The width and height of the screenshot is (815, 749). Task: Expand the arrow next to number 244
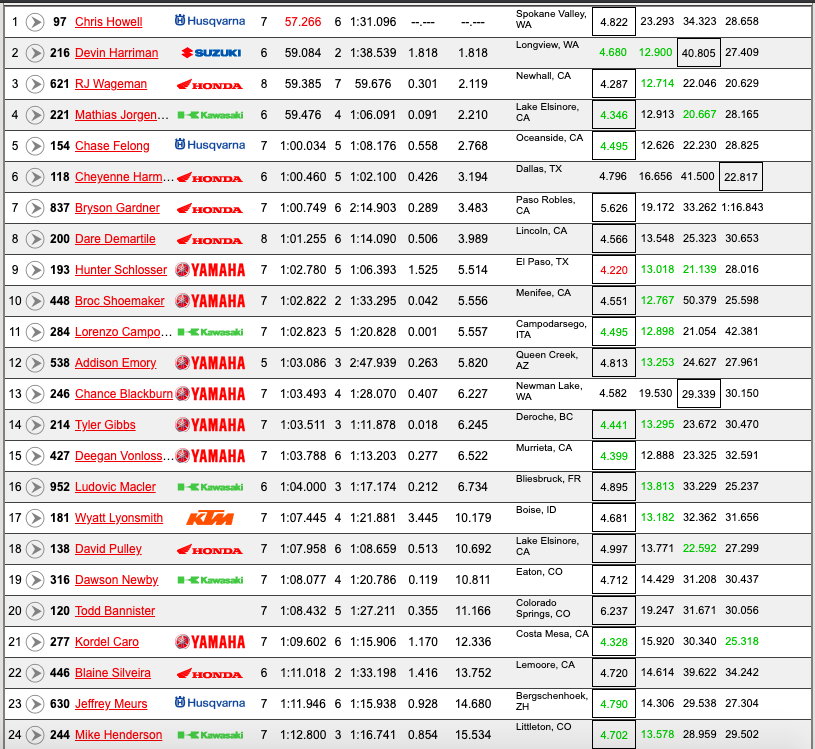click(35, 735)
